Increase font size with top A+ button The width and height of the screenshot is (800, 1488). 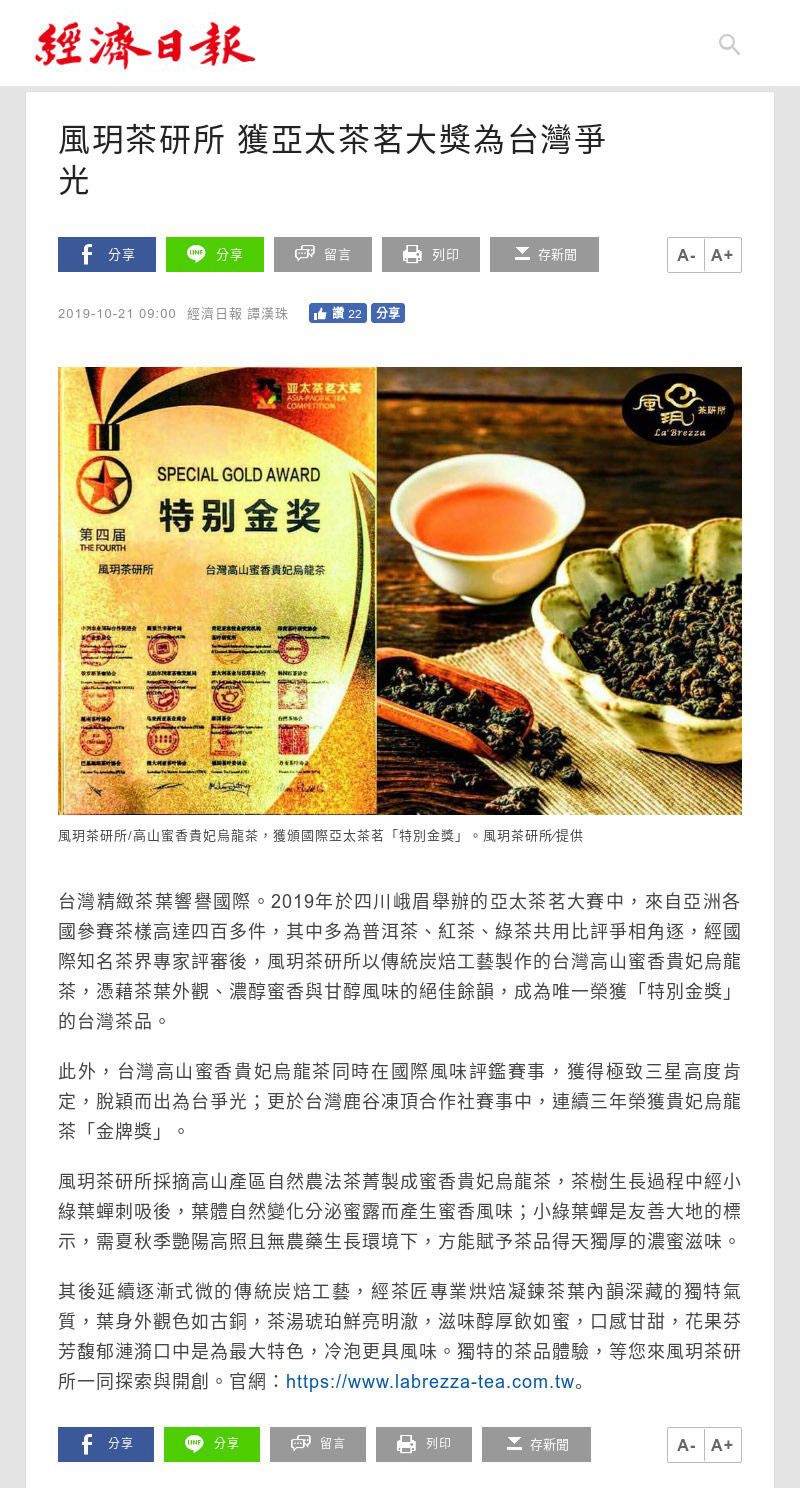(x=722, y=255)
